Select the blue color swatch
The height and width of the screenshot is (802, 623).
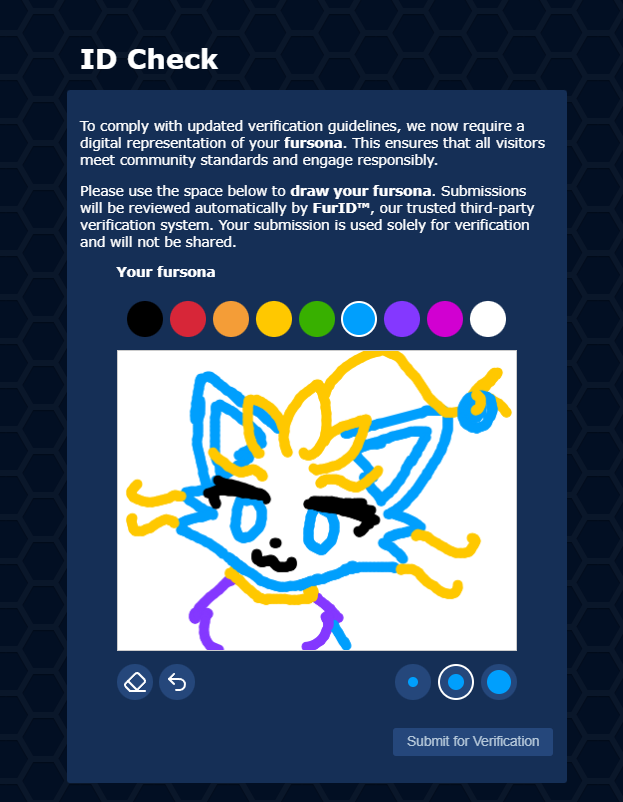coord(359,319)
